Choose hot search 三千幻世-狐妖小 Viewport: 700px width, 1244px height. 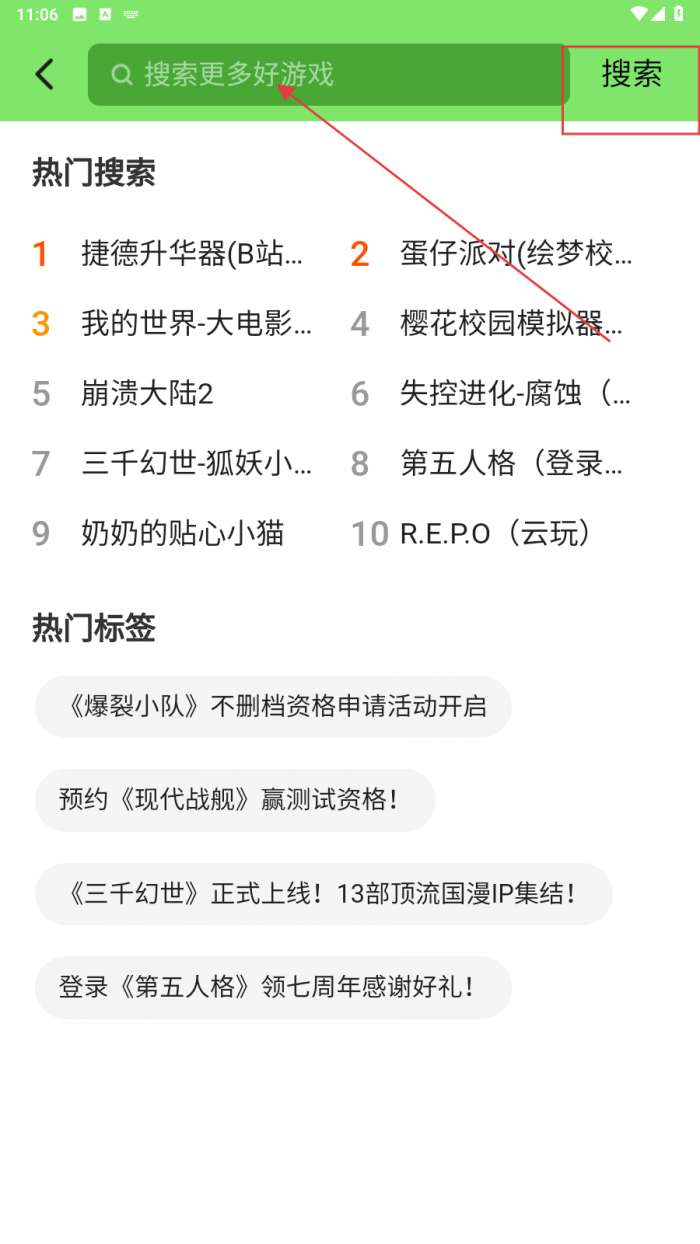196,463
